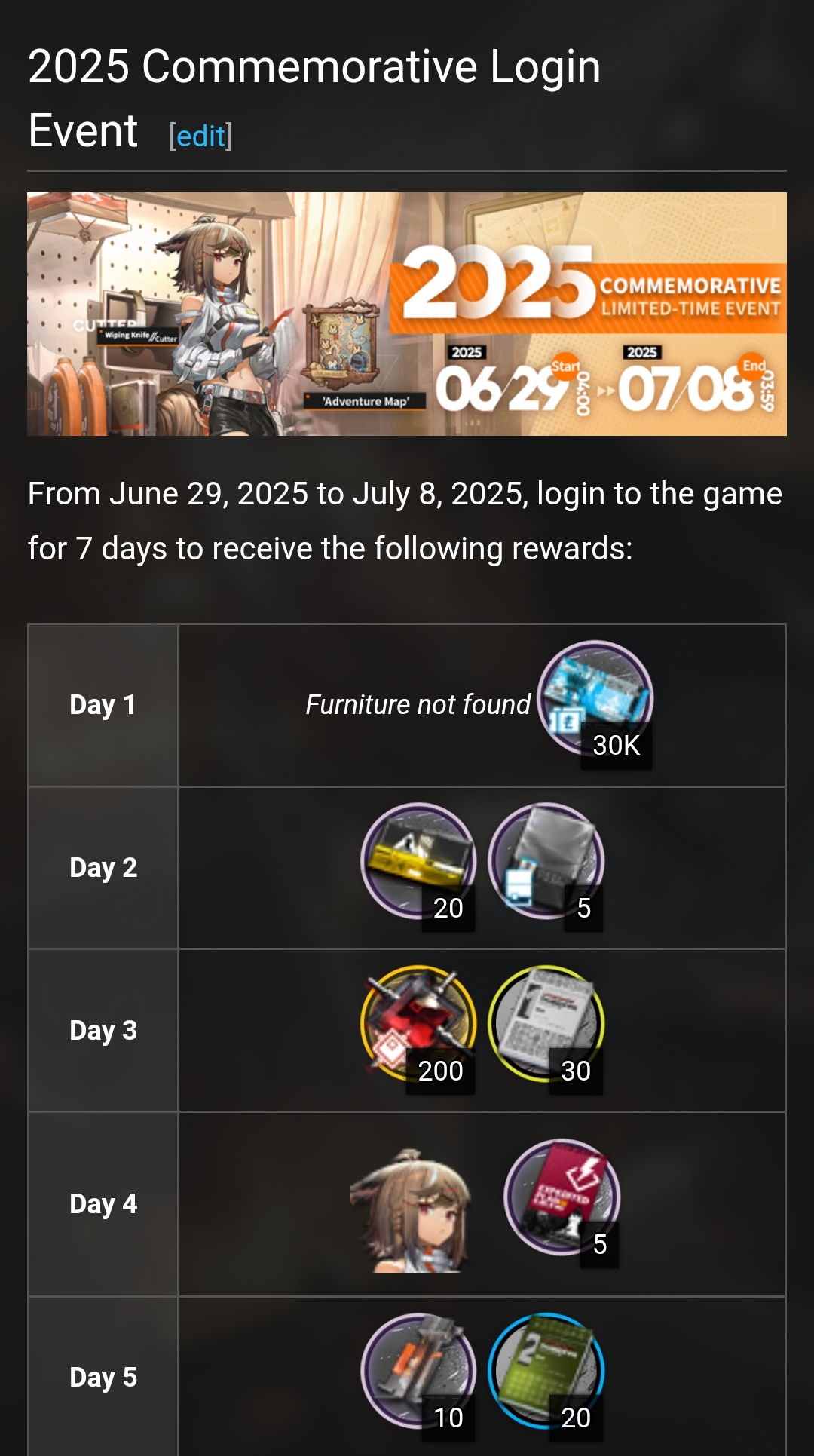Open the Day 2 yellow item with quantity 20
Screen dimensions: 814x1456
pos(418,861)
